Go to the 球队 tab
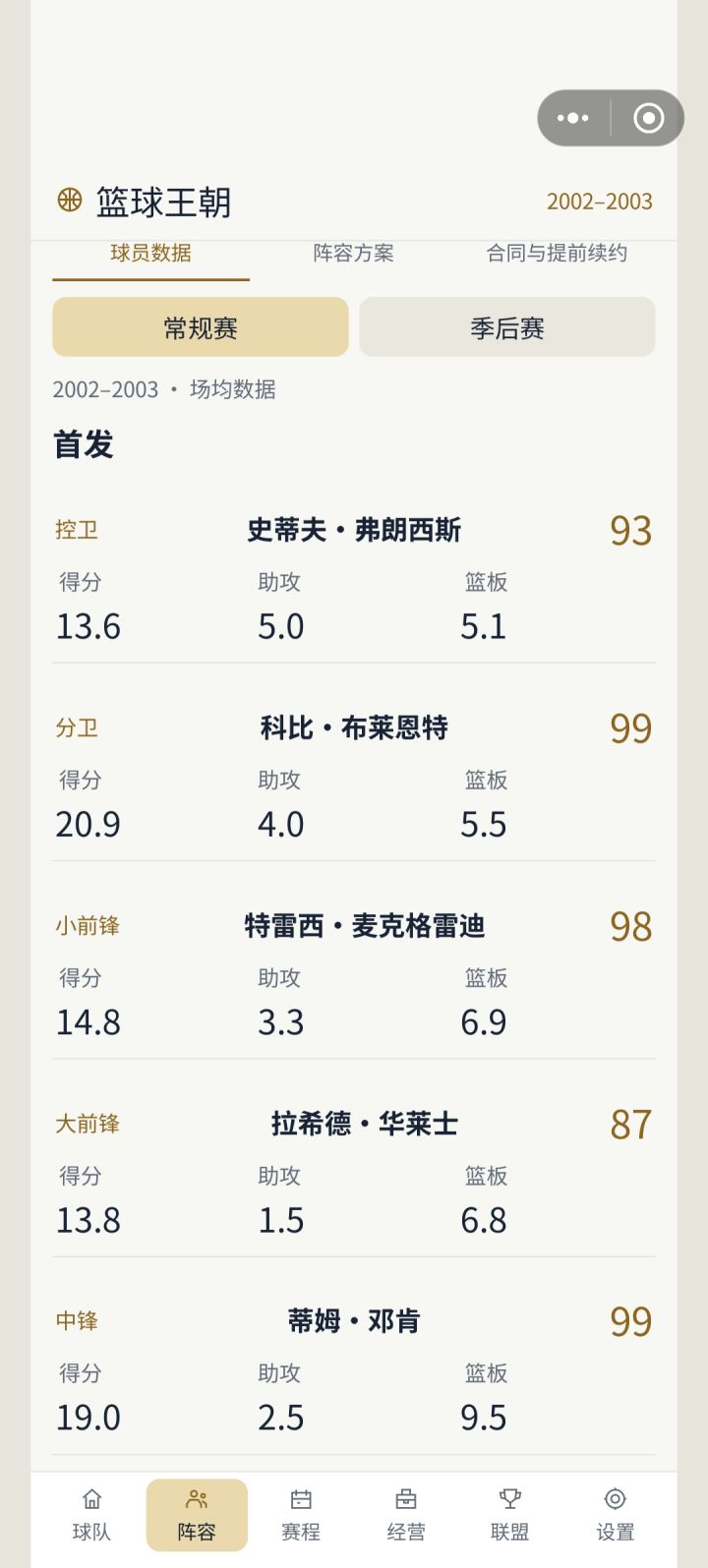 point(91,1515)
